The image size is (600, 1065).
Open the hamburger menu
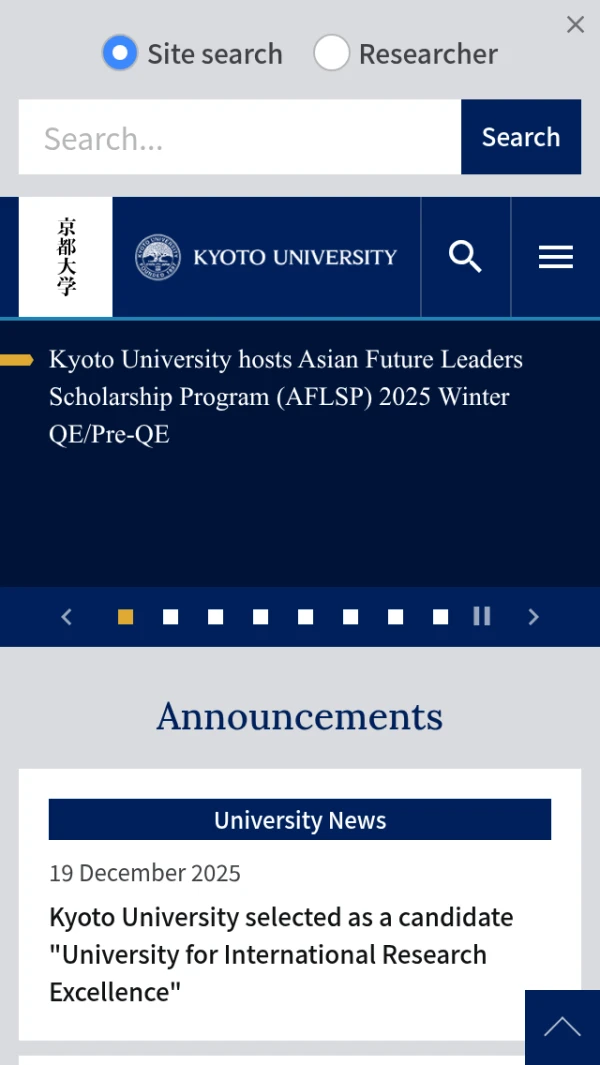pos(555,257)
